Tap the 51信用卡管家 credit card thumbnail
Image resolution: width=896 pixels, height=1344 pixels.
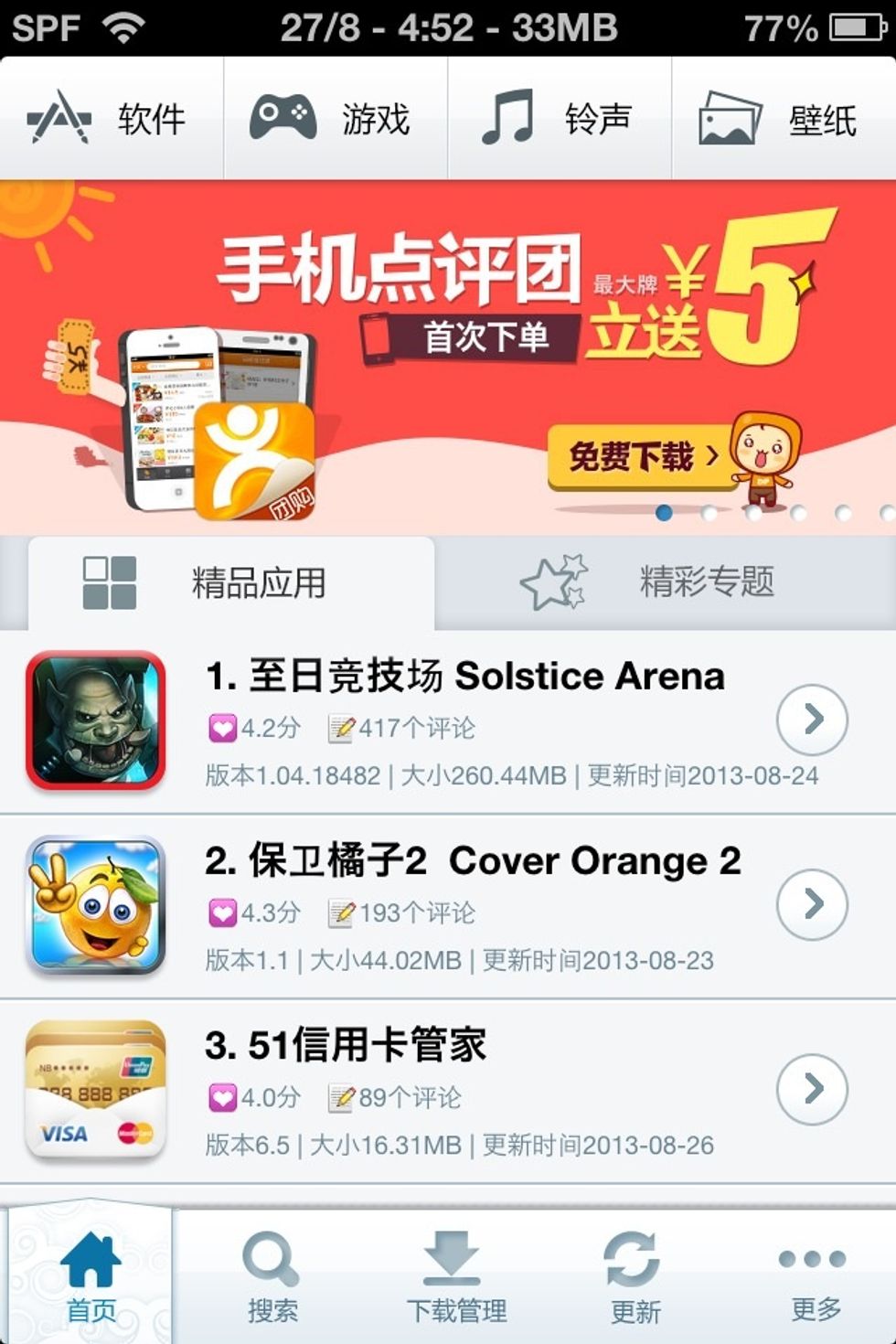[x=96, y=1090]
